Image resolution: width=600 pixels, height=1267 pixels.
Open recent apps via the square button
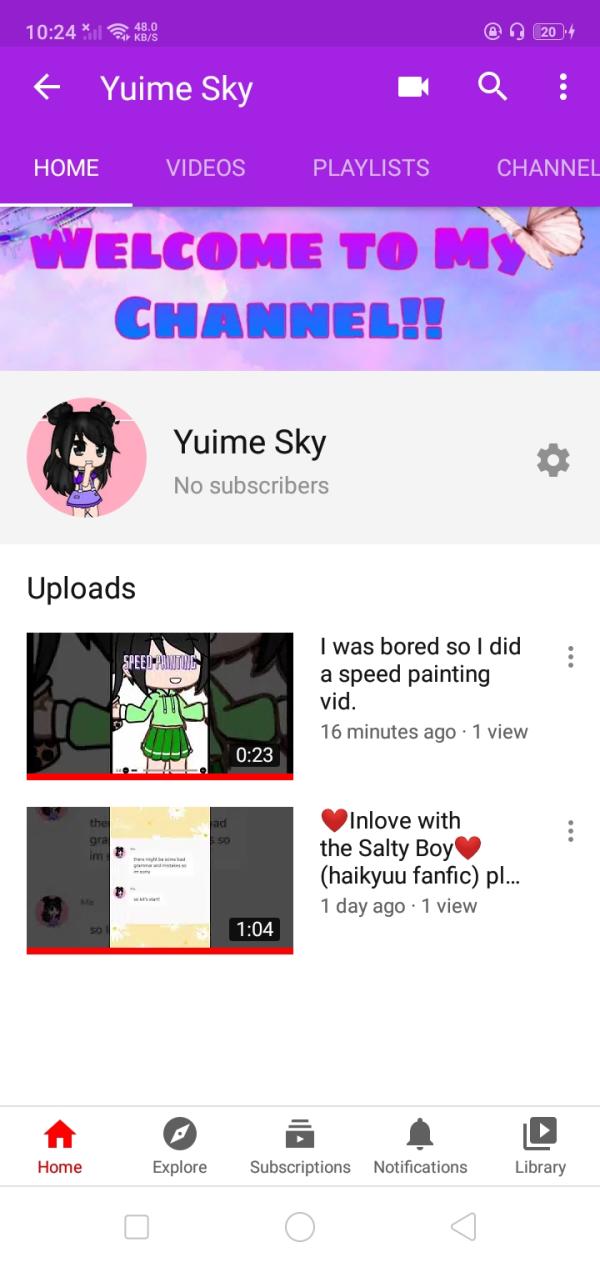(137, 1227)
